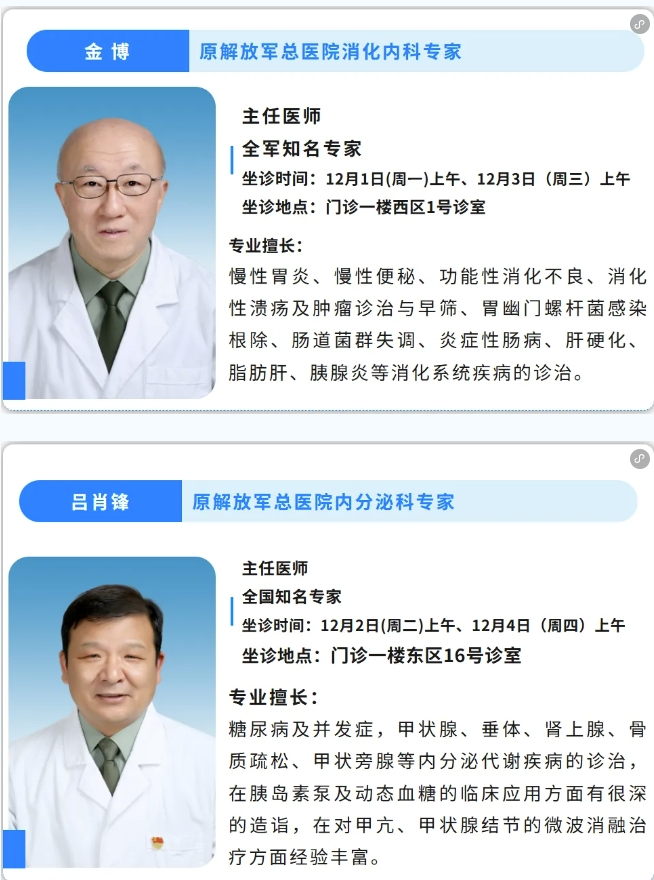This screenshot has height=880, width=654.
Task: Open the mini-program link icon on 金博's card
Action: pyautogui.click(x=639, y=24)
